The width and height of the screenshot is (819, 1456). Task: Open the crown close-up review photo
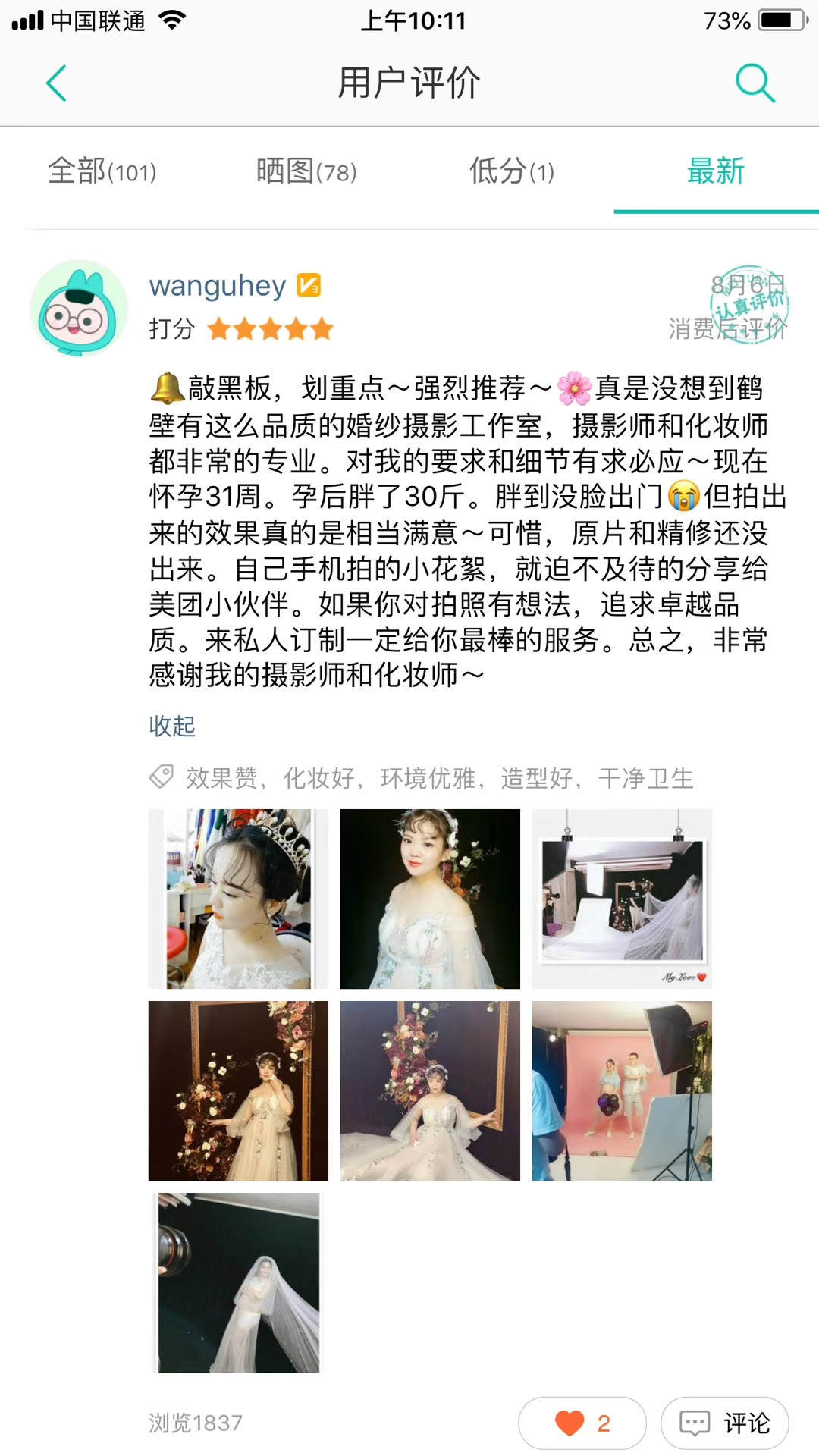238,899
